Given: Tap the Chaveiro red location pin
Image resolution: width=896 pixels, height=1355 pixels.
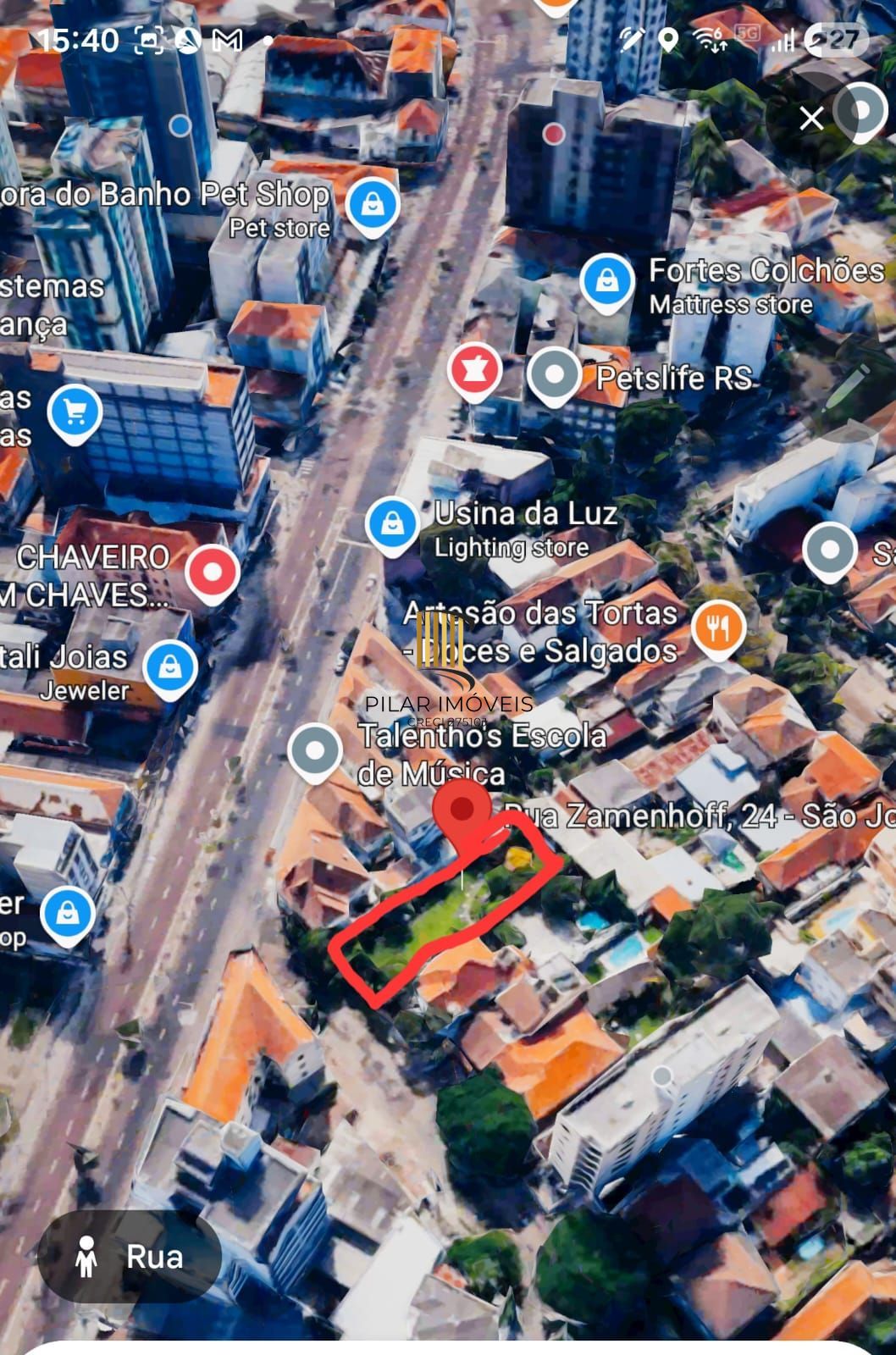Looking at the screenshot, I should click(x=213, y=573).
